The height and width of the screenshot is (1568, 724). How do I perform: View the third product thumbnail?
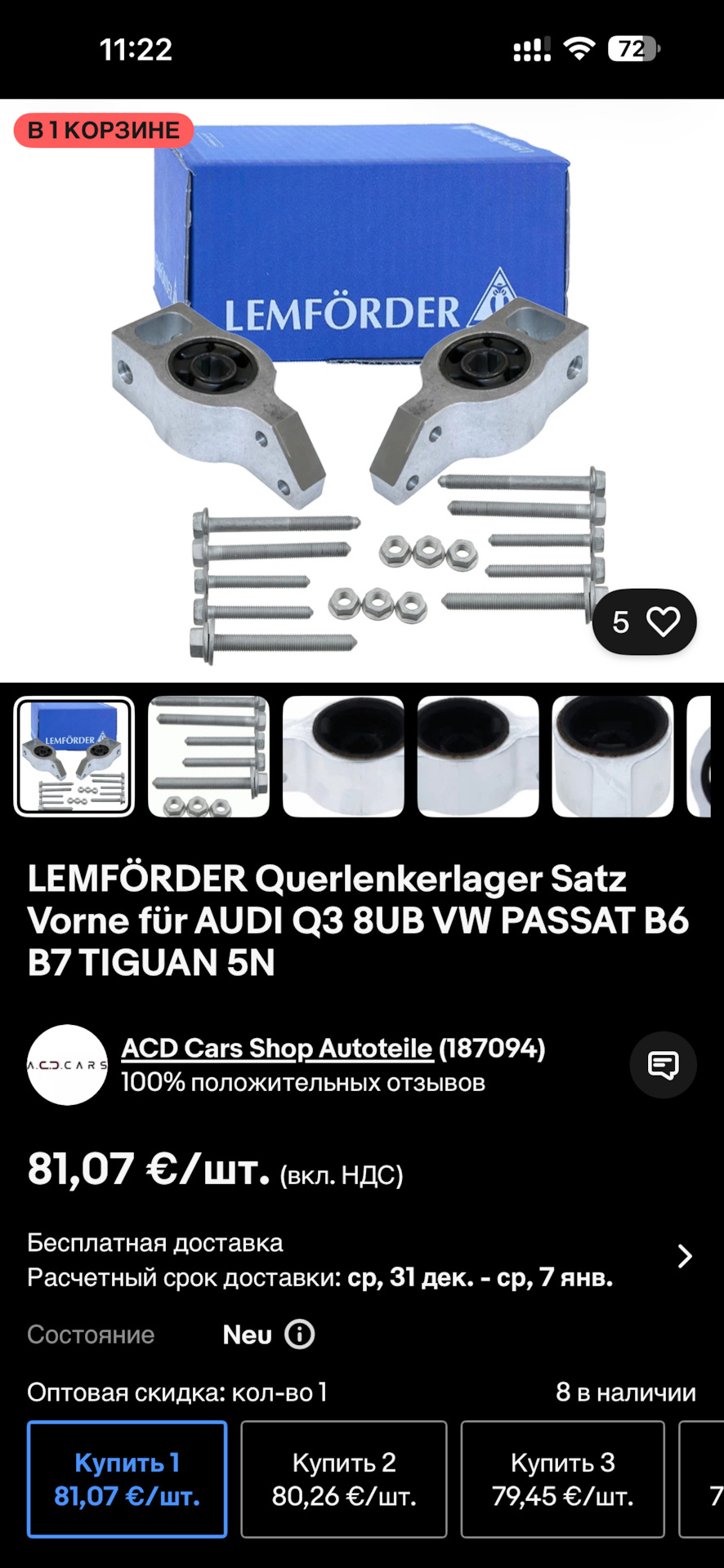(343, 756)
